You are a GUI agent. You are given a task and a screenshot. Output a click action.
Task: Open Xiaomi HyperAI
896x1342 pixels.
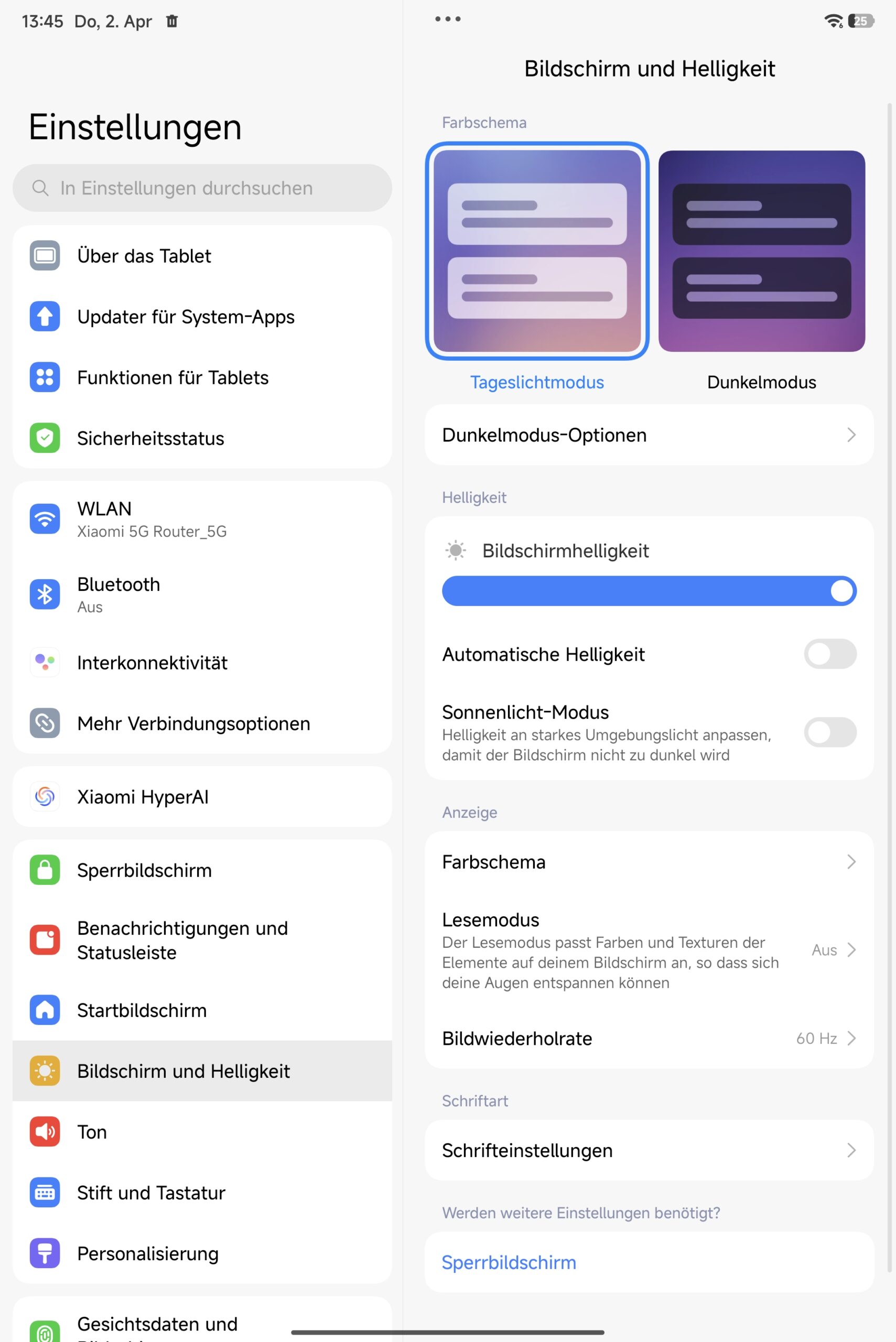click(202, 796)
